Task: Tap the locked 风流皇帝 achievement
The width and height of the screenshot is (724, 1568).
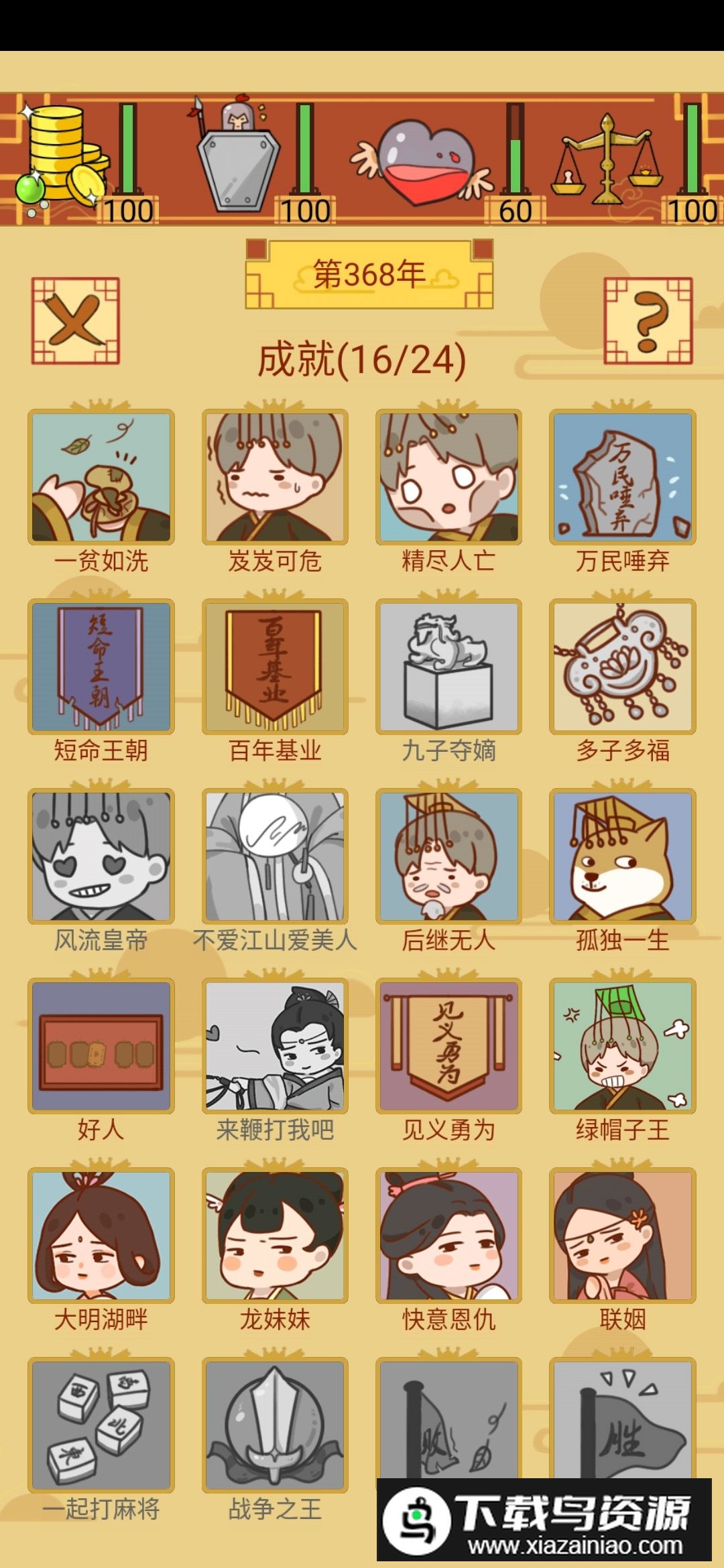Action: [101, 856]
